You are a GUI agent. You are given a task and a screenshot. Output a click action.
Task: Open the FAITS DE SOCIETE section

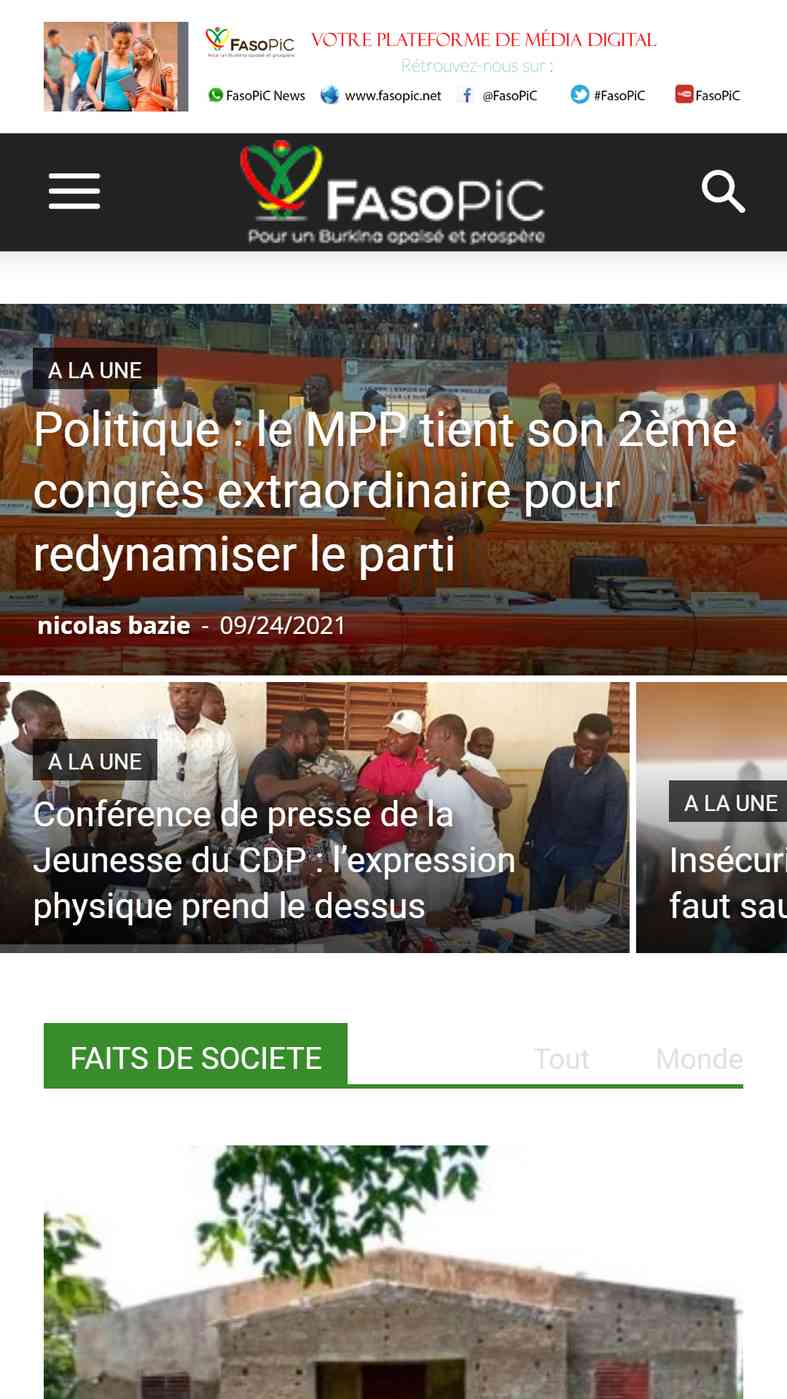point(196,1058)
